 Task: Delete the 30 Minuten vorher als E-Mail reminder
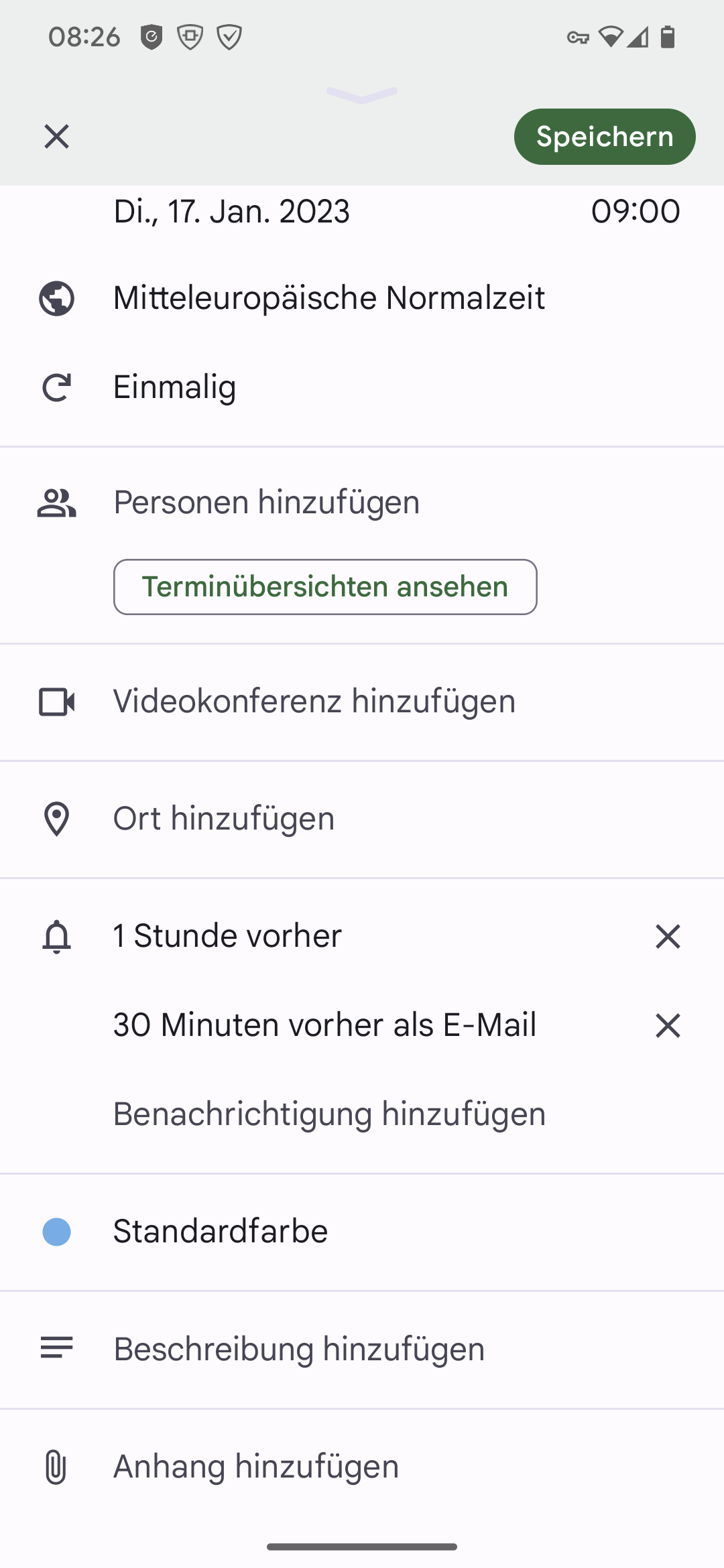pyautogui.click(x=668, y=1026)
